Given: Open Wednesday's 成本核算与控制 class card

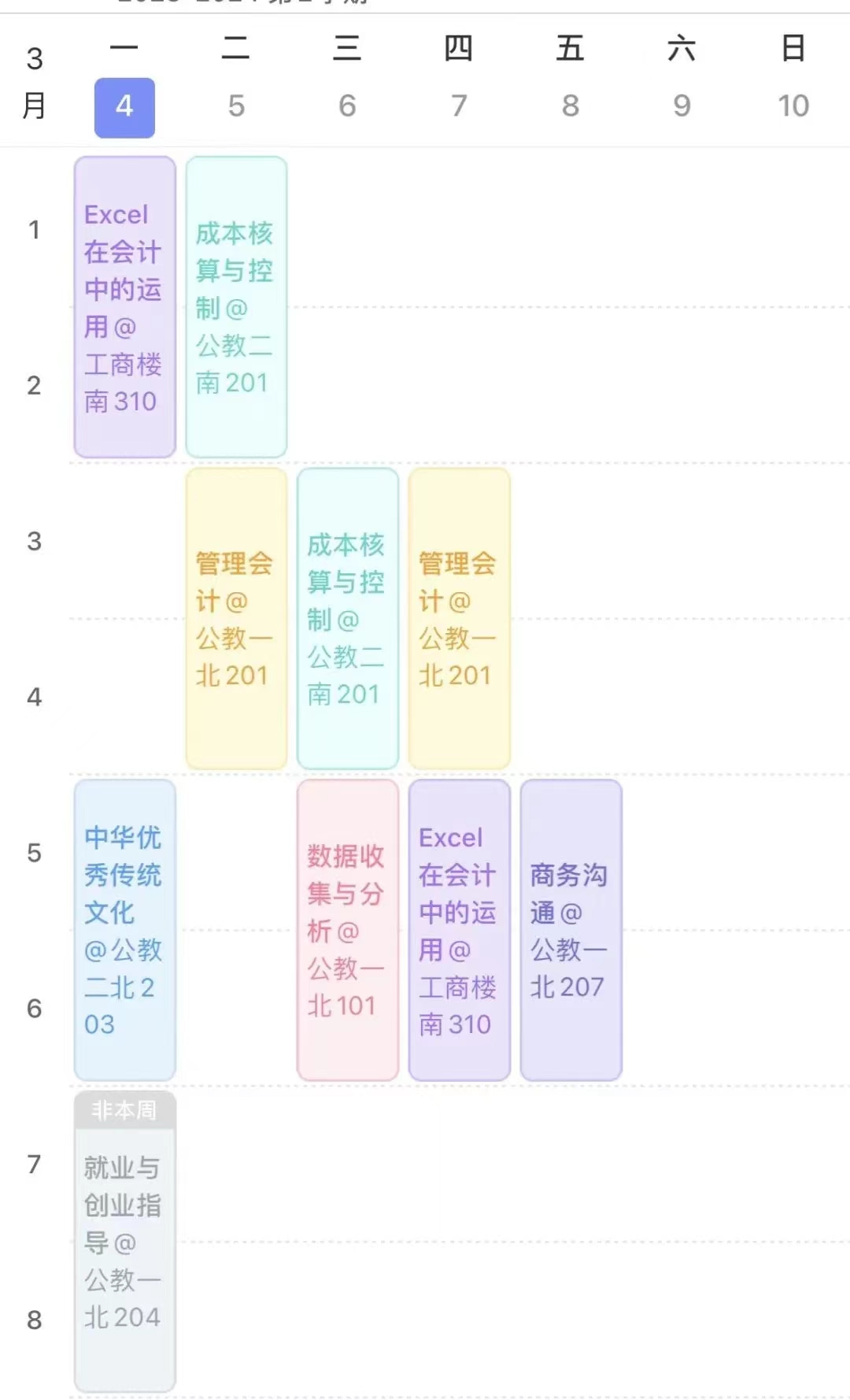Looking at the screenshot, I should (347, 619).
